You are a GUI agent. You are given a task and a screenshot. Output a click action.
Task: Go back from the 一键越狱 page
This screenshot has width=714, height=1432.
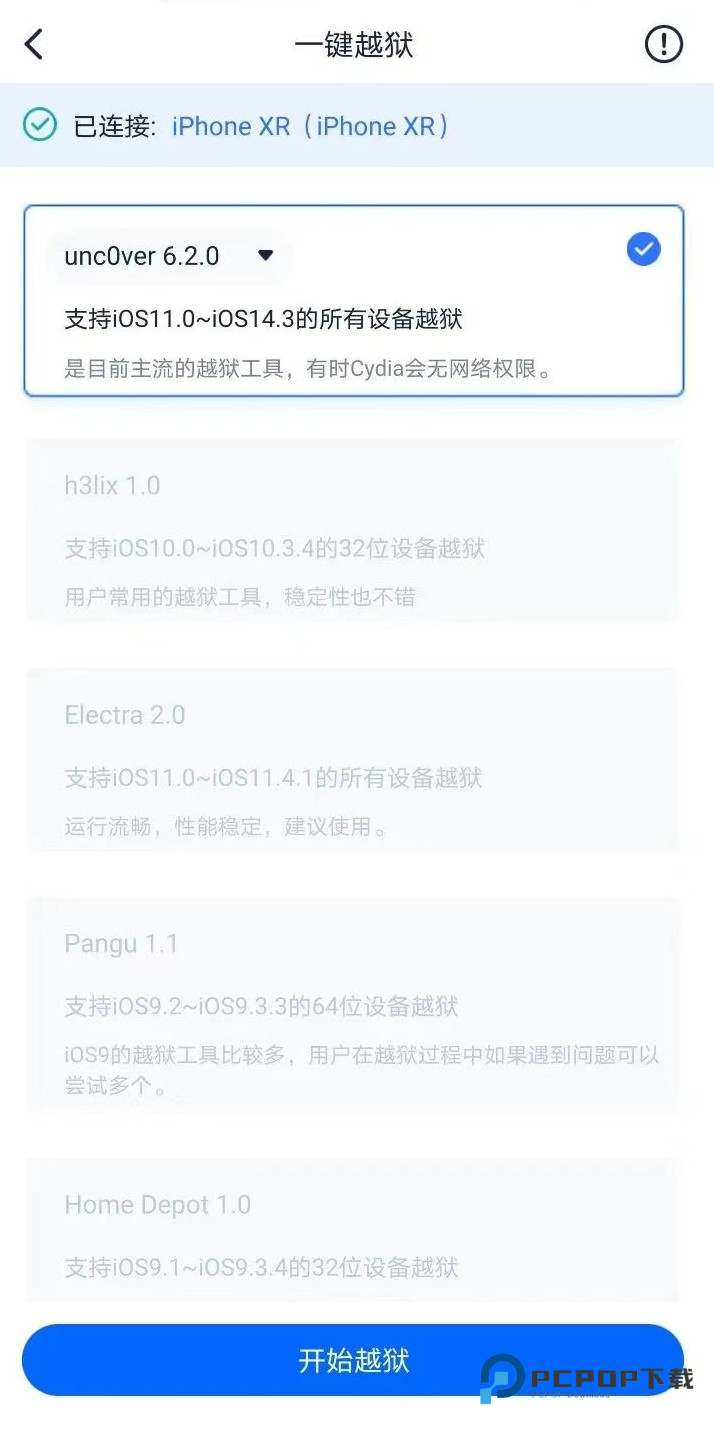coord(34,44)
